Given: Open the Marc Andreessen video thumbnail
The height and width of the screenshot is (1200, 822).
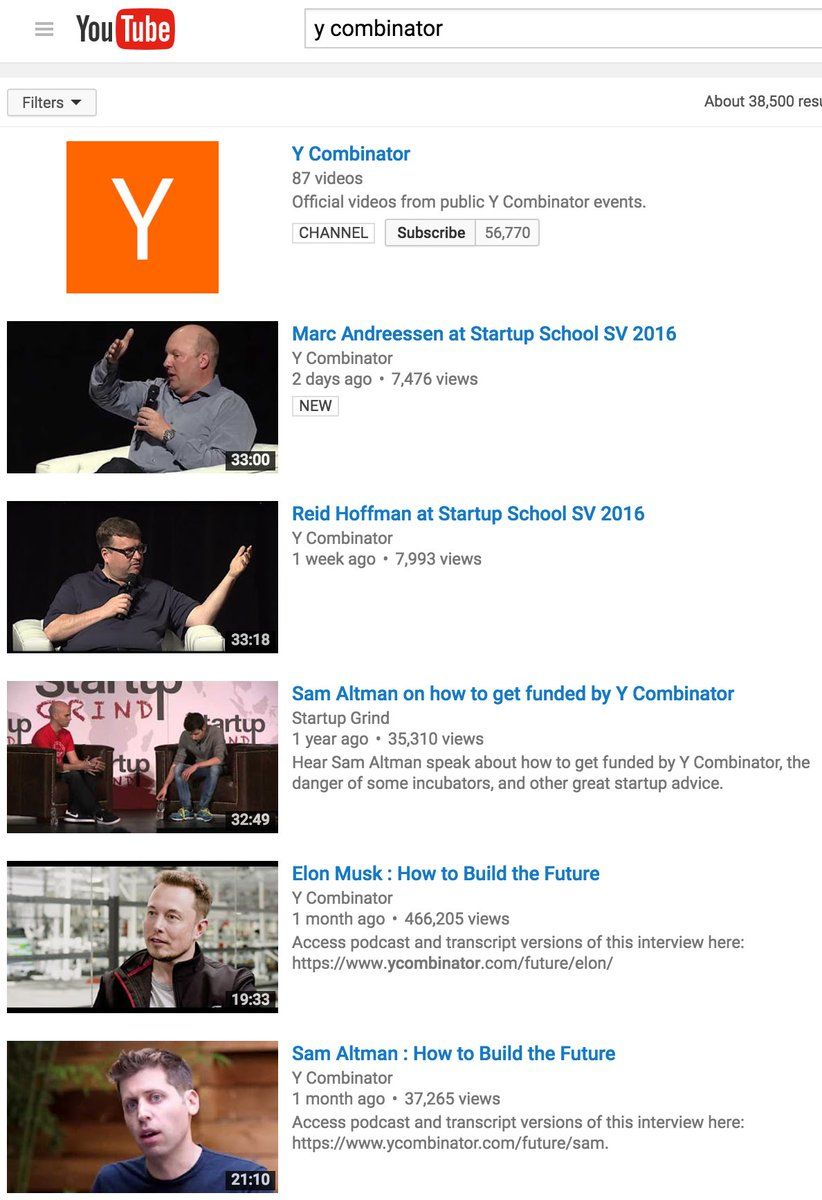Looking at the screenshot, I should (x=142, y=397).
